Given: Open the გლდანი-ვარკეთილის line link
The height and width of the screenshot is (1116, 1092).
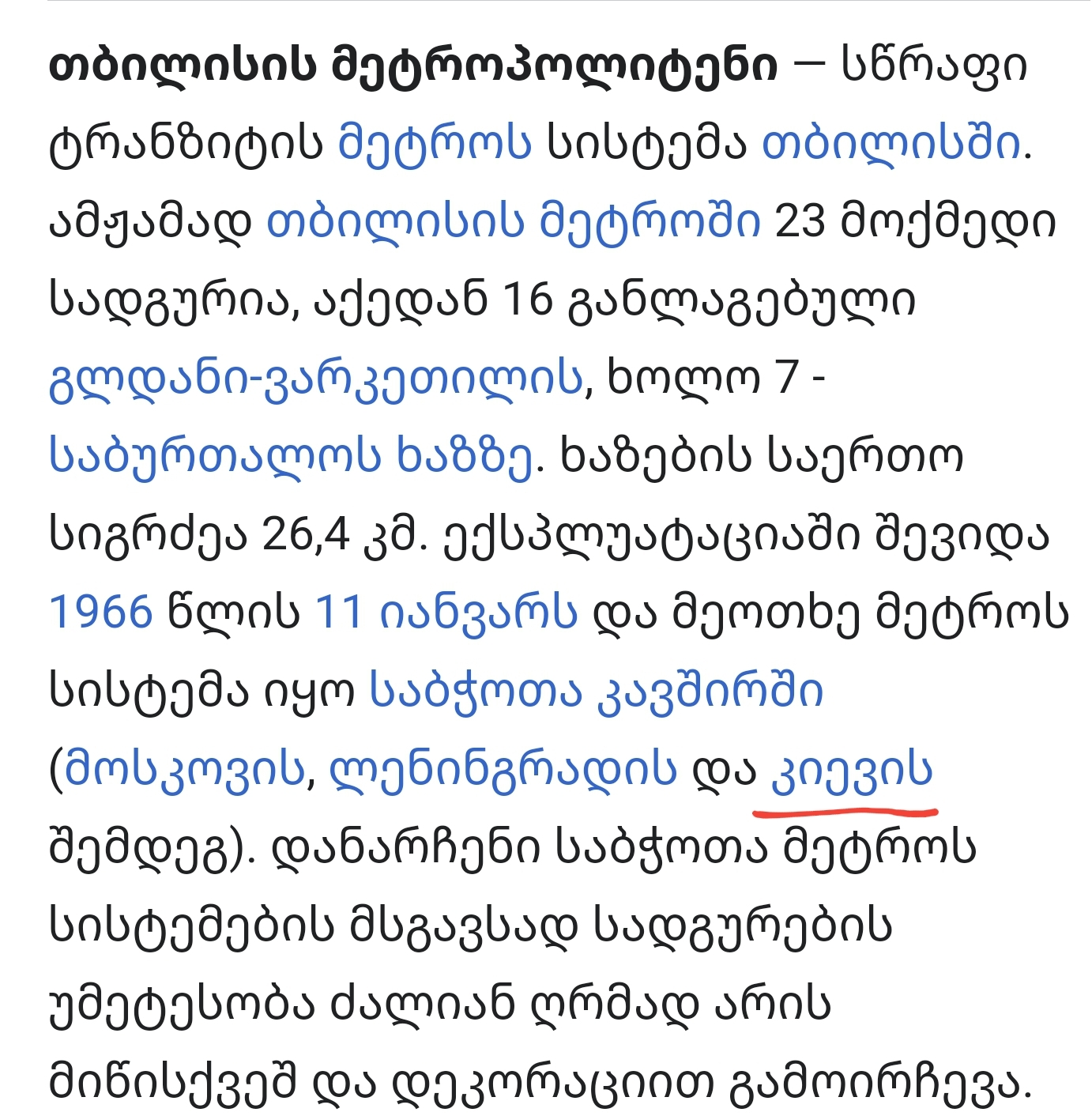Looking at the screenshot, I should 315,379.
